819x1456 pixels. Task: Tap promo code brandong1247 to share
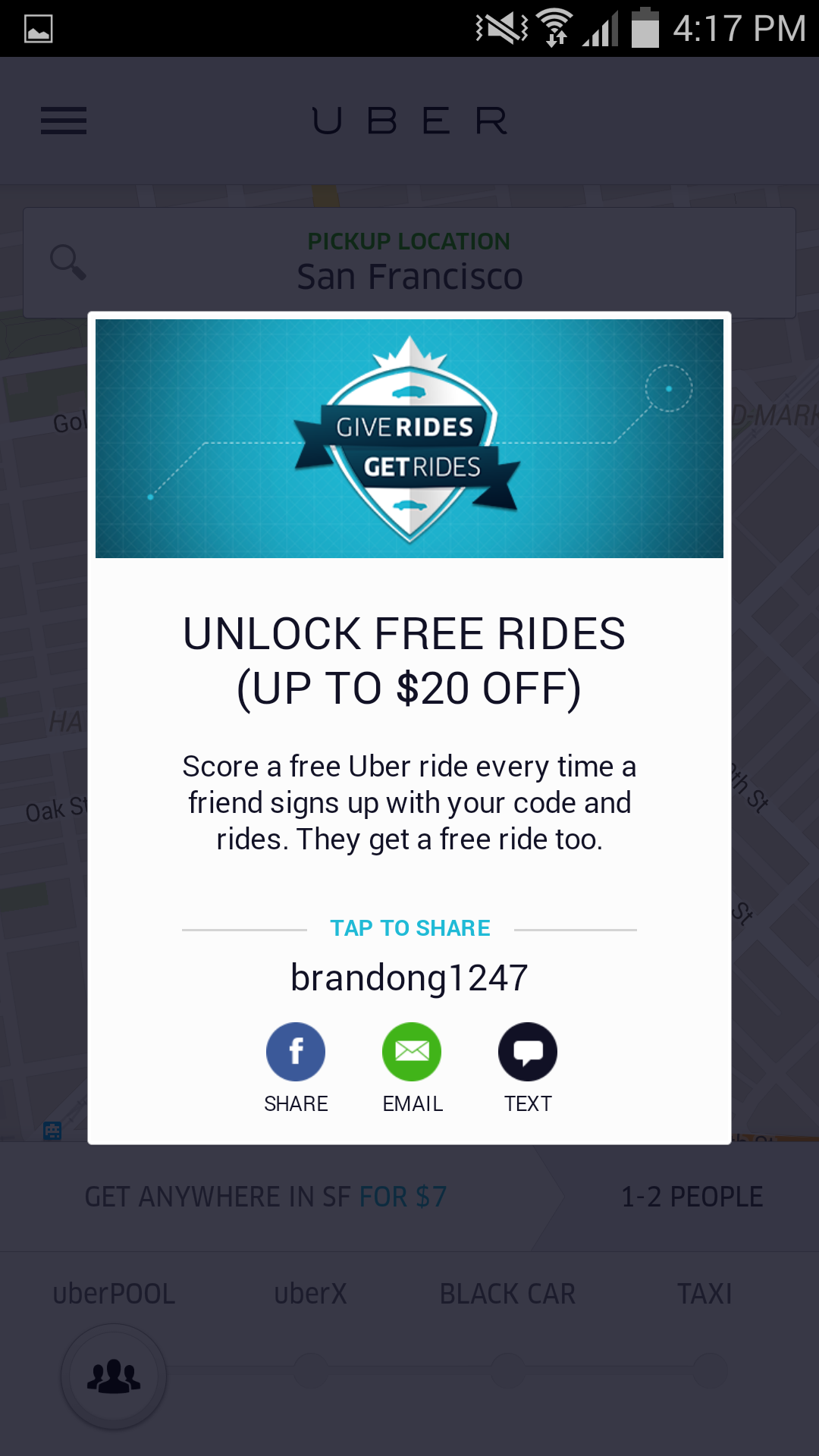tap(409, 977)
